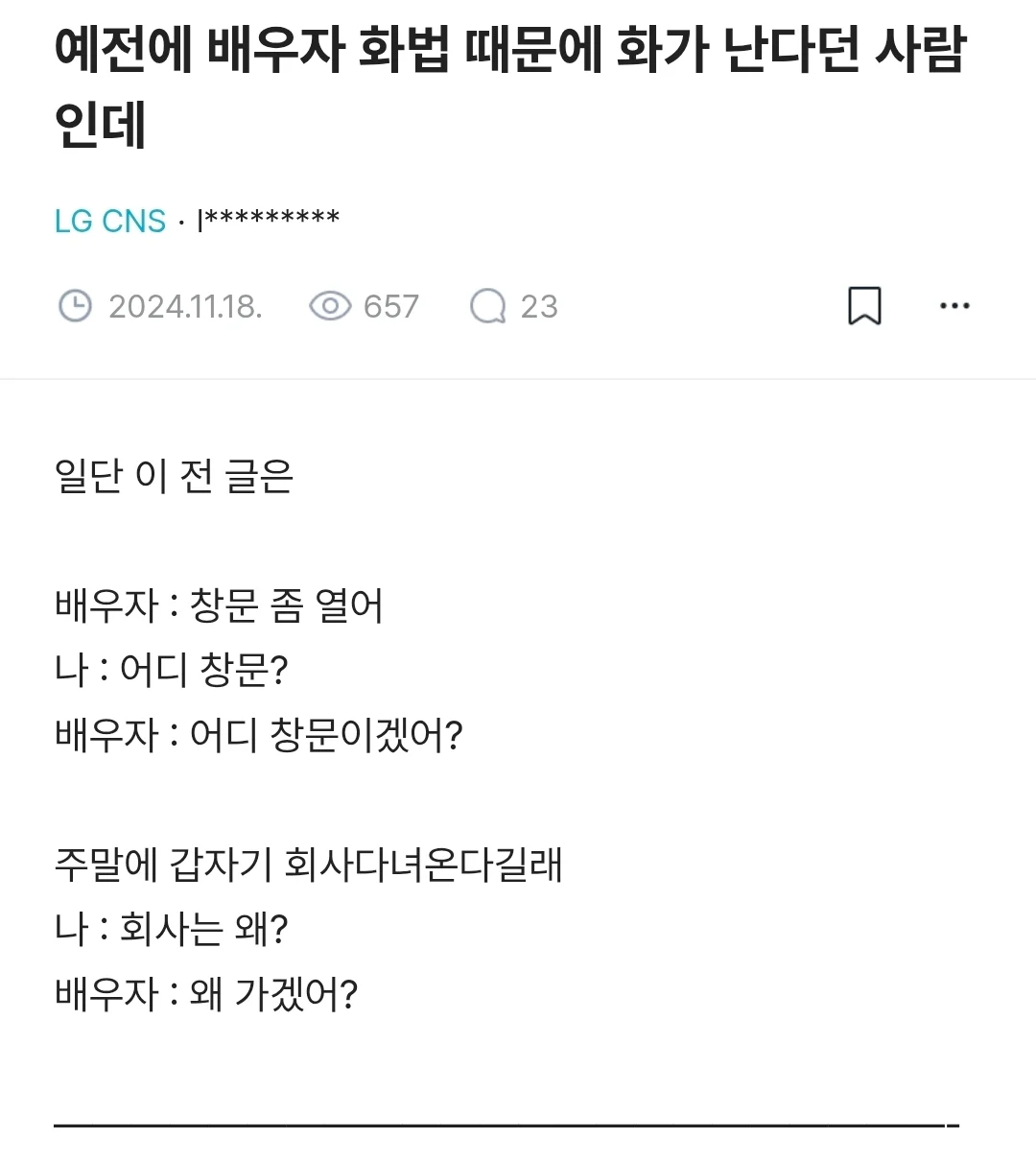Open the LG CNS company link
The image size is (1036, 1162).
pos(110,221)
